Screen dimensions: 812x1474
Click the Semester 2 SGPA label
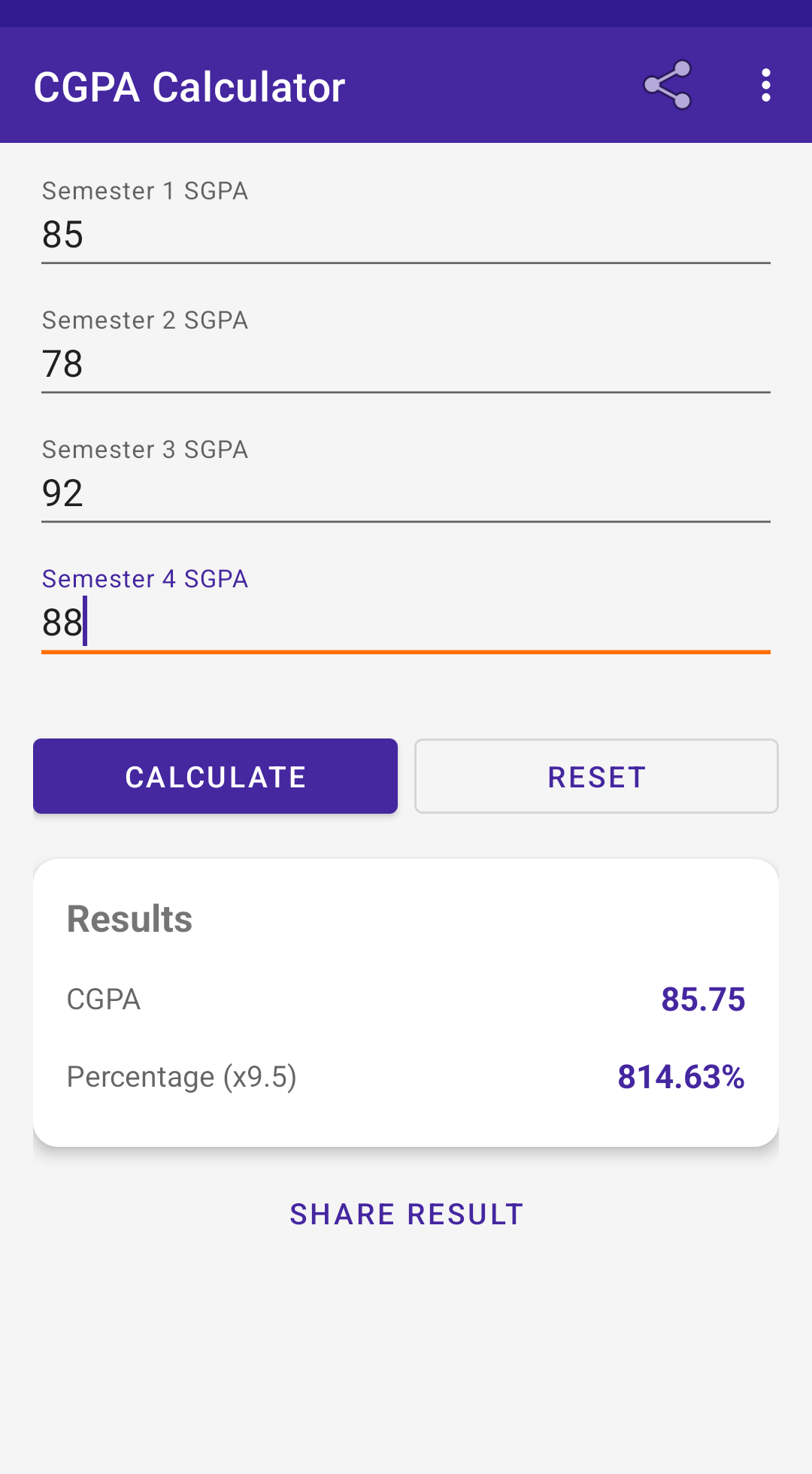coord(145,320)
